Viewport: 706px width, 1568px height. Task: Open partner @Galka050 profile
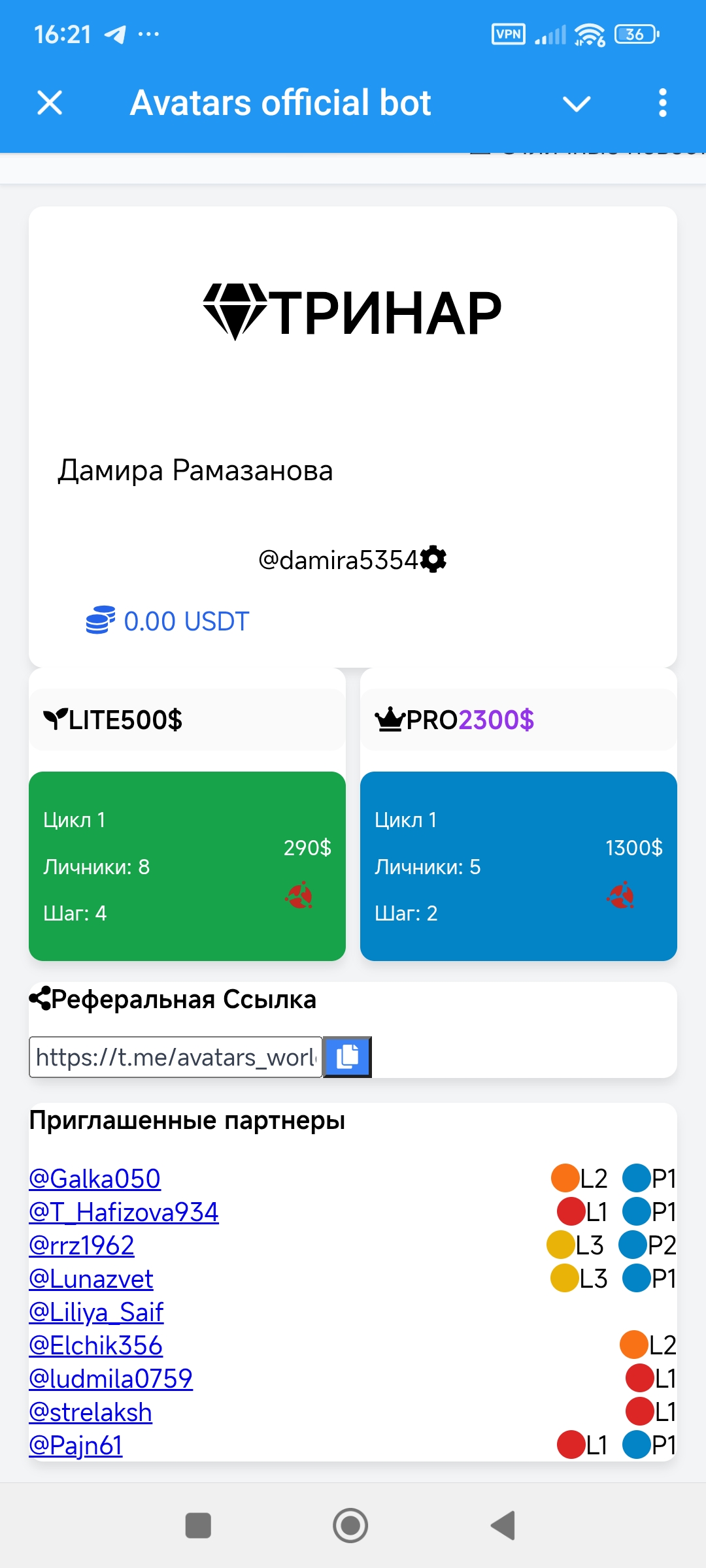coord(95,1179)
